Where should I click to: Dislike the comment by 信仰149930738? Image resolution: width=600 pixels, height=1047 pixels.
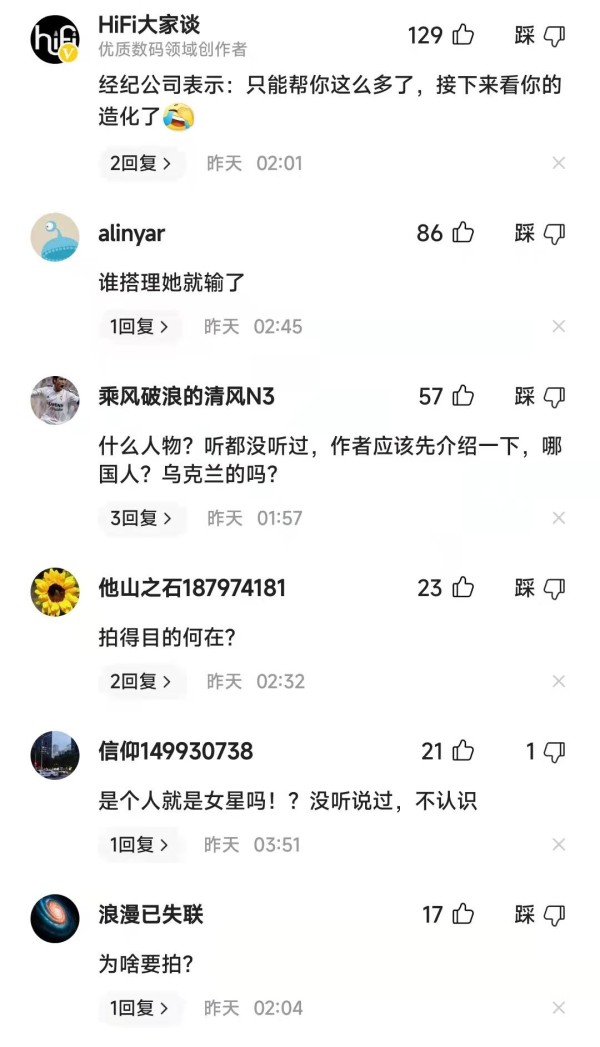click(x=554, y=751)
